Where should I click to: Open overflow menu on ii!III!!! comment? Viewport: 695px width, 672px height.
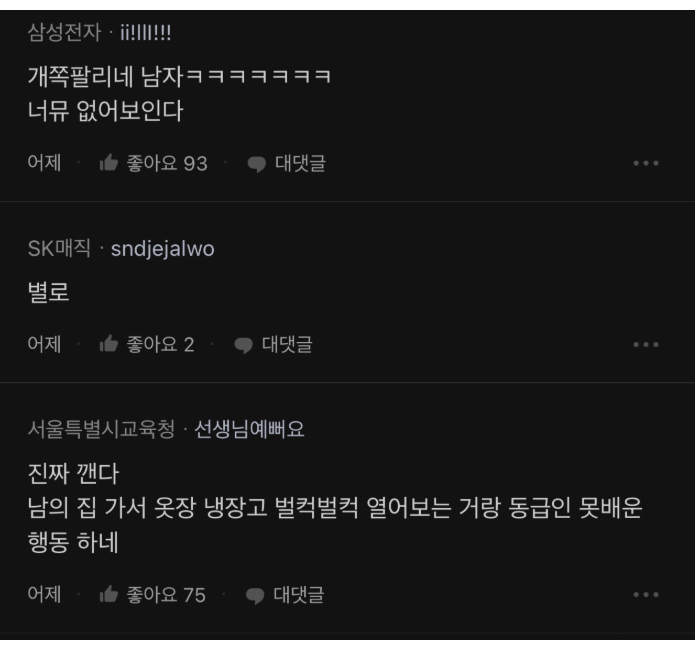click(646, 164)
